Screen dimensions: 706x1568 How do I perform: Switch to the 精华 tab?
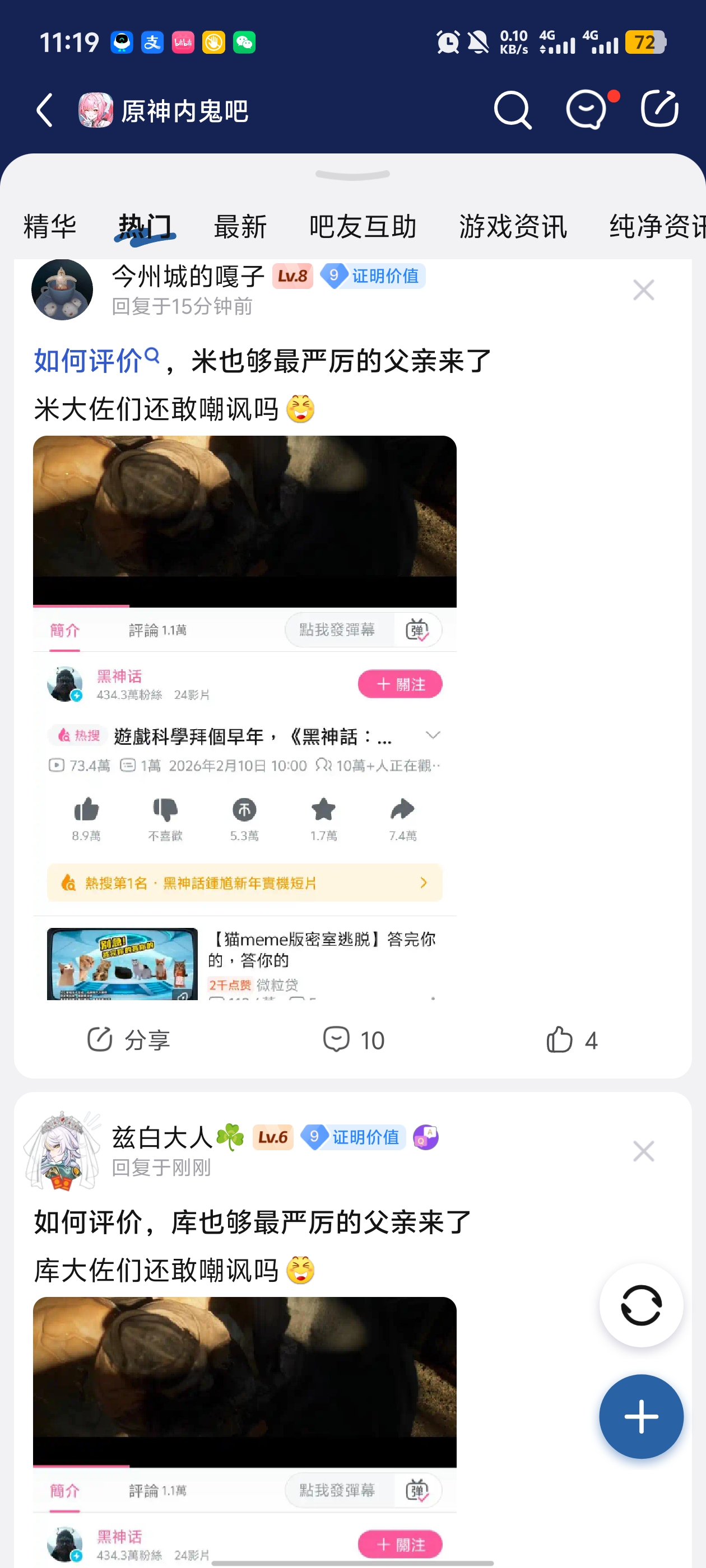[50, 227]
